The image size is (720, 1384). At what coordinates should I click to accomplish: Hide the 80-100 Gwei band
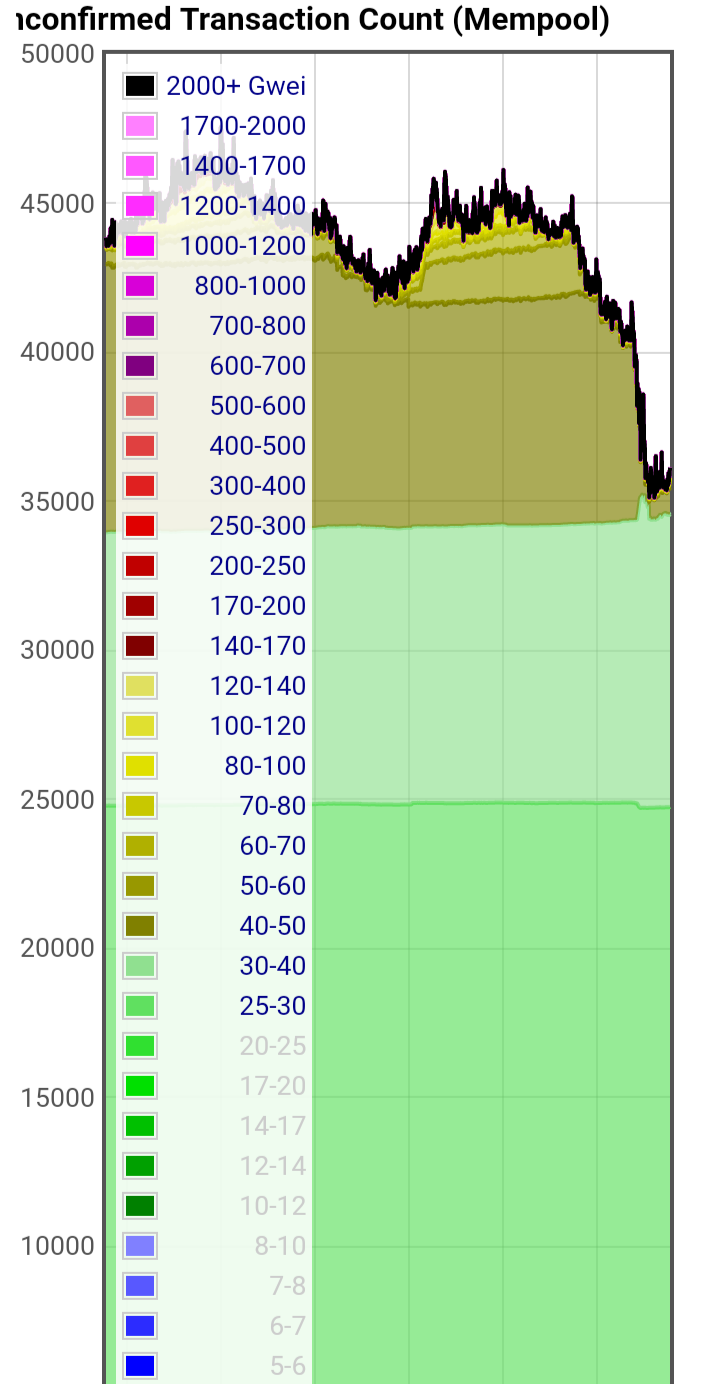click(214, 766)
